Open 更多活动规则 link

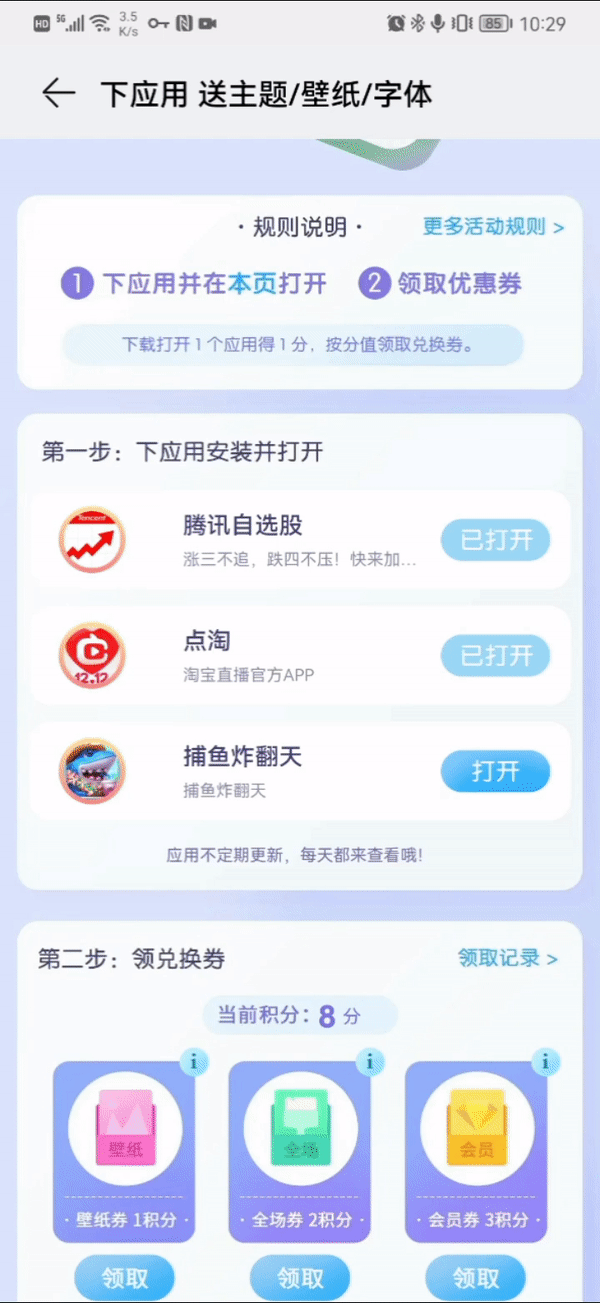(493, 227)
